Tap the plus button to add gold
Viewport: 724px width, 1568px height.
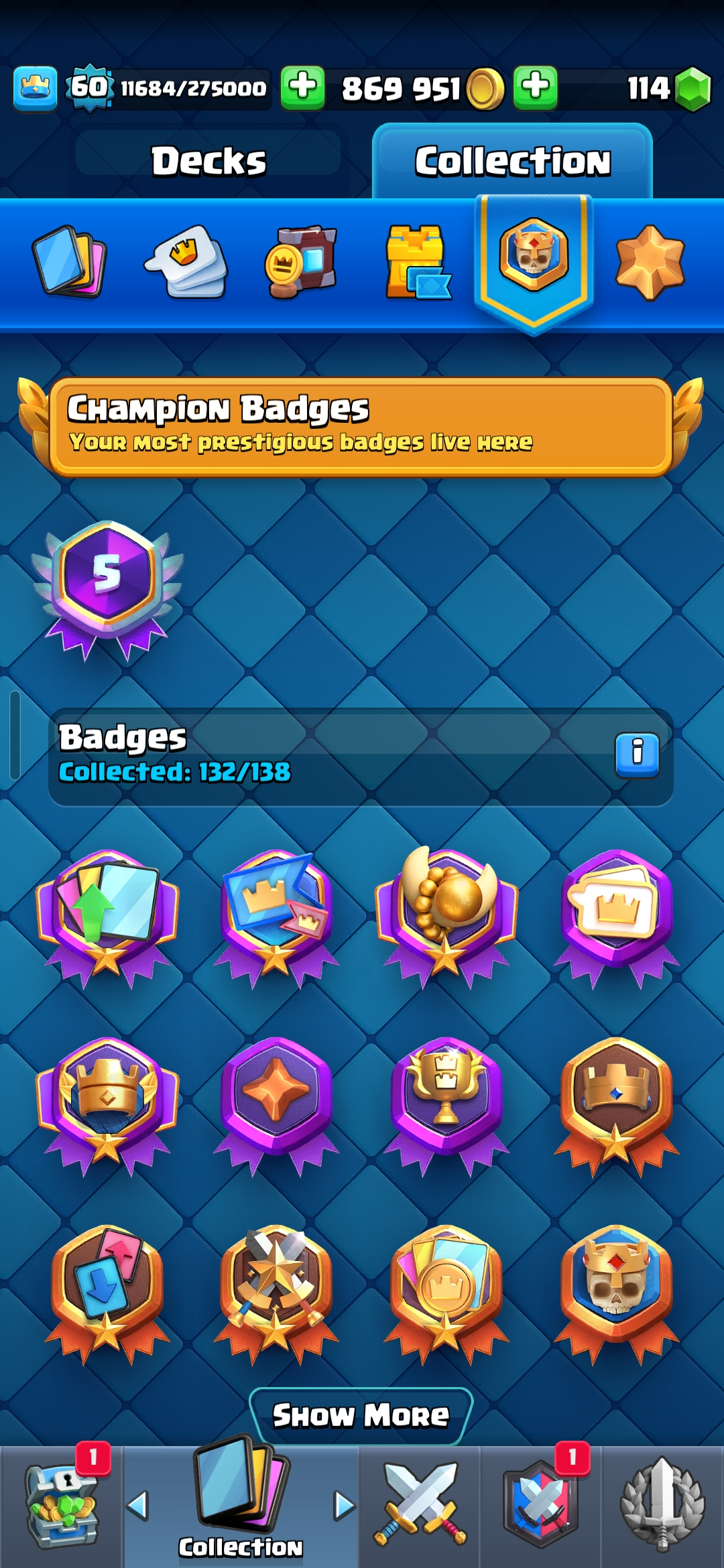(x=302, y=88)
